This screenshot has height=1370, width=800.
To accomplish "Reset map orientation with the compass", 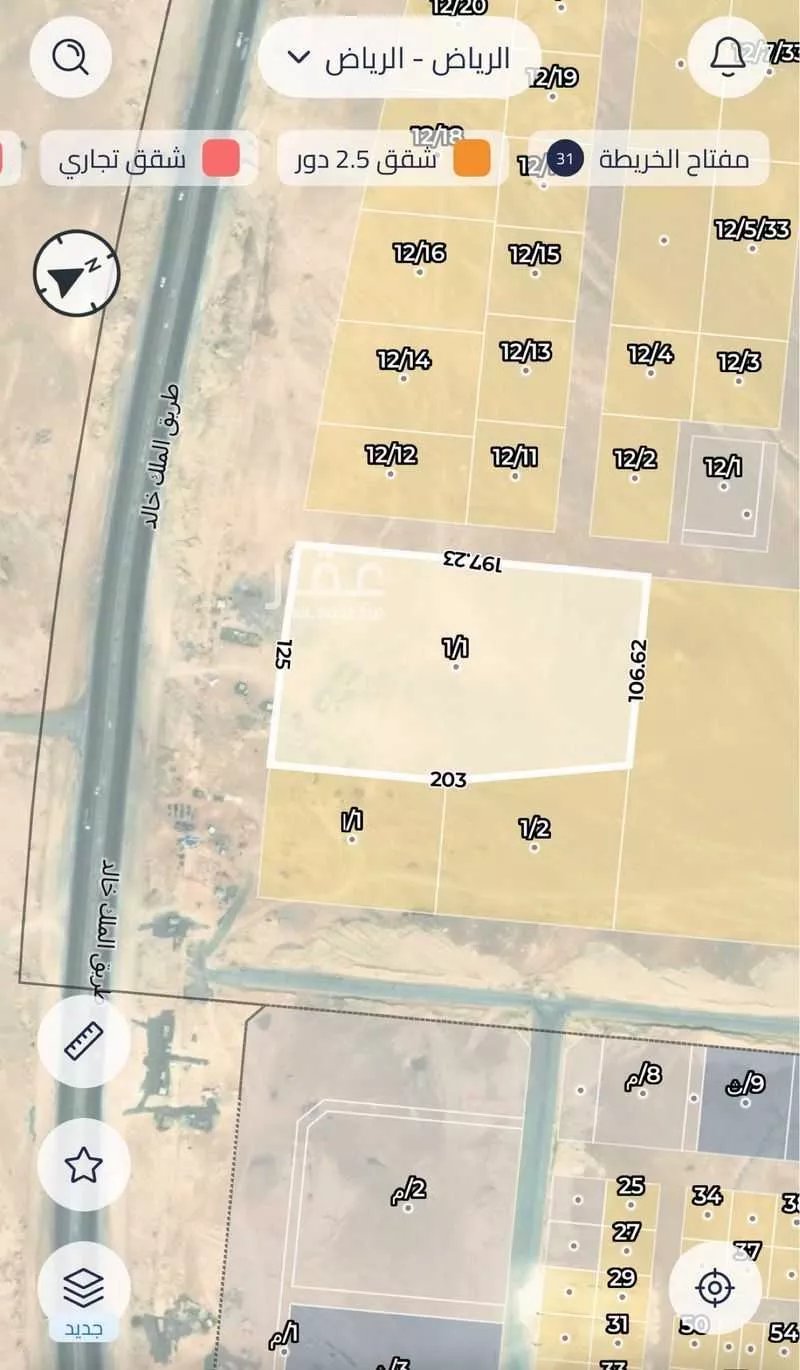I will [x=77, y=274].
